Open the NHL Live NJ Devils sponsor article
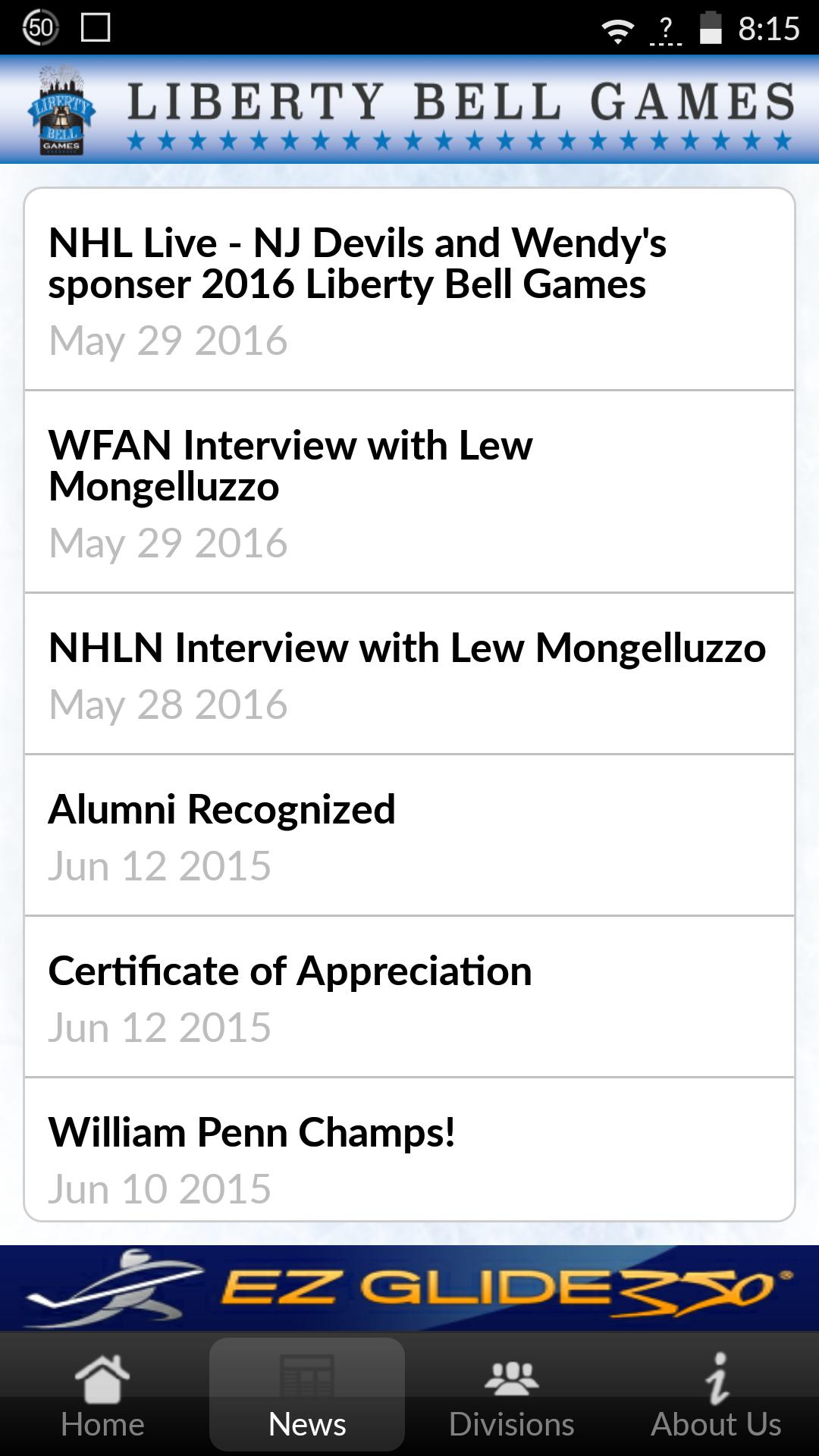The height and width of the screenshot is (1456, 819). pyautogui.click(x=409, y=290)
